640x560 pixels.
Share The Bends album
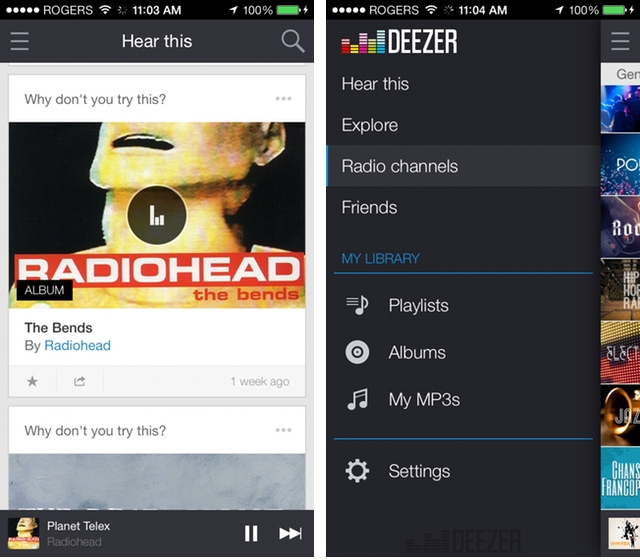coord(80,381)
